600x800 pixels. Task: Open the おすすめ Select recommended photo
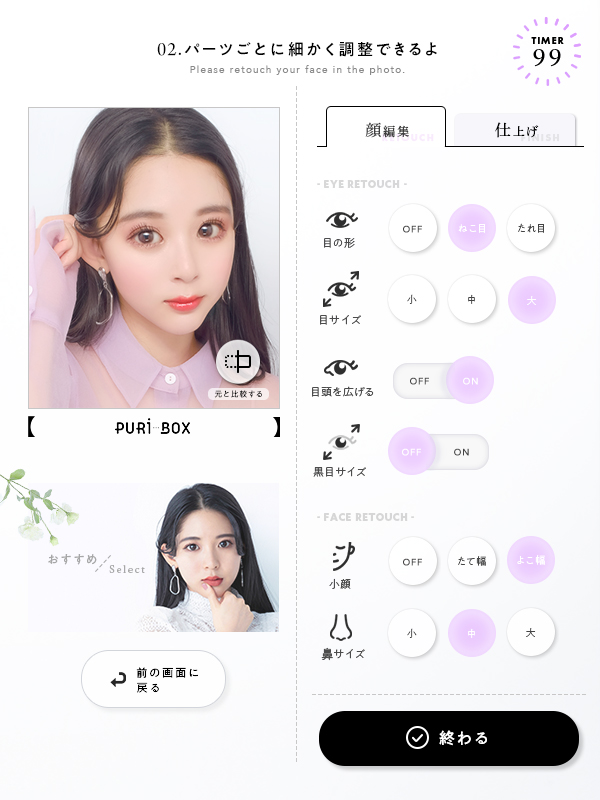coord(153,557)
